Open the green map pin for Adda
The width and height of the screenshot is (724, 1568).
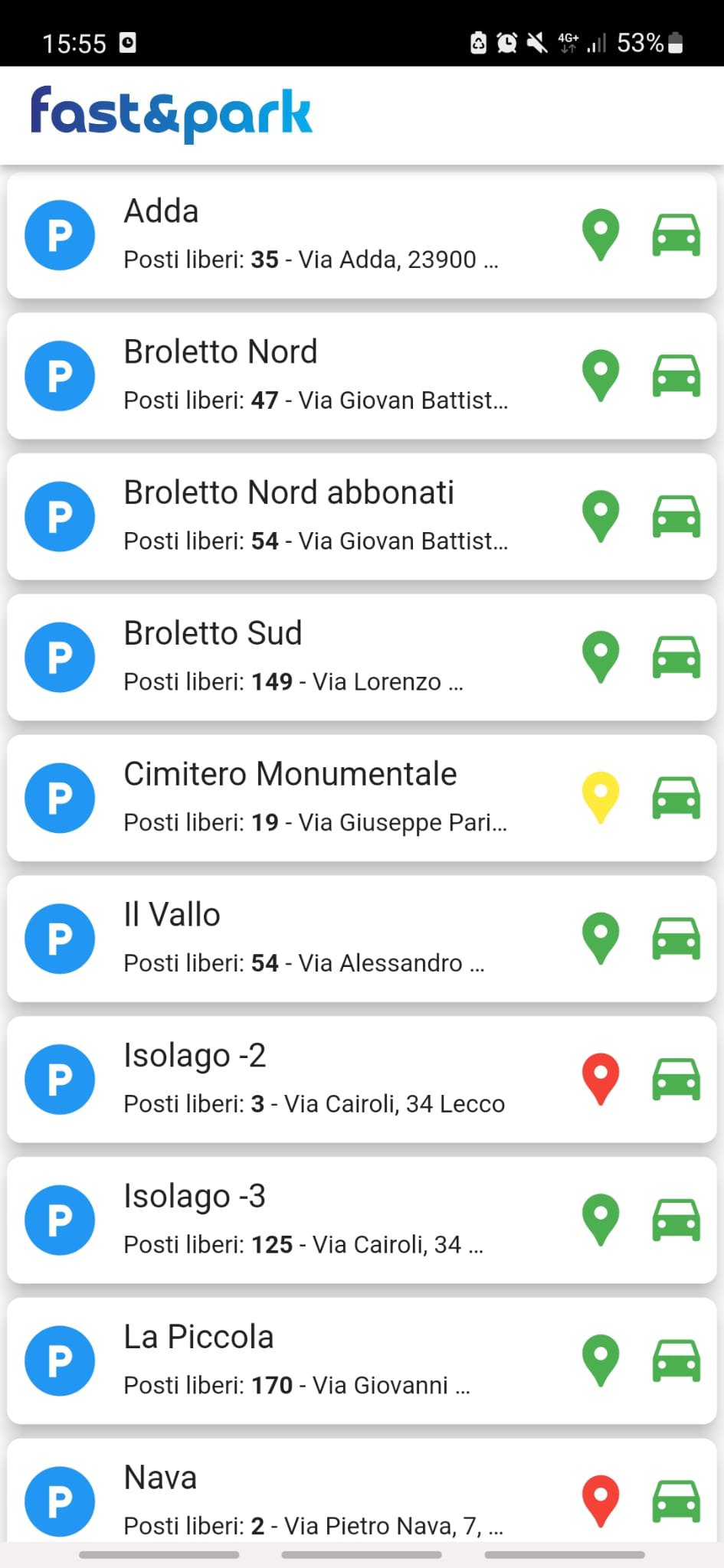pyautogui.click(x=601, y=235)
